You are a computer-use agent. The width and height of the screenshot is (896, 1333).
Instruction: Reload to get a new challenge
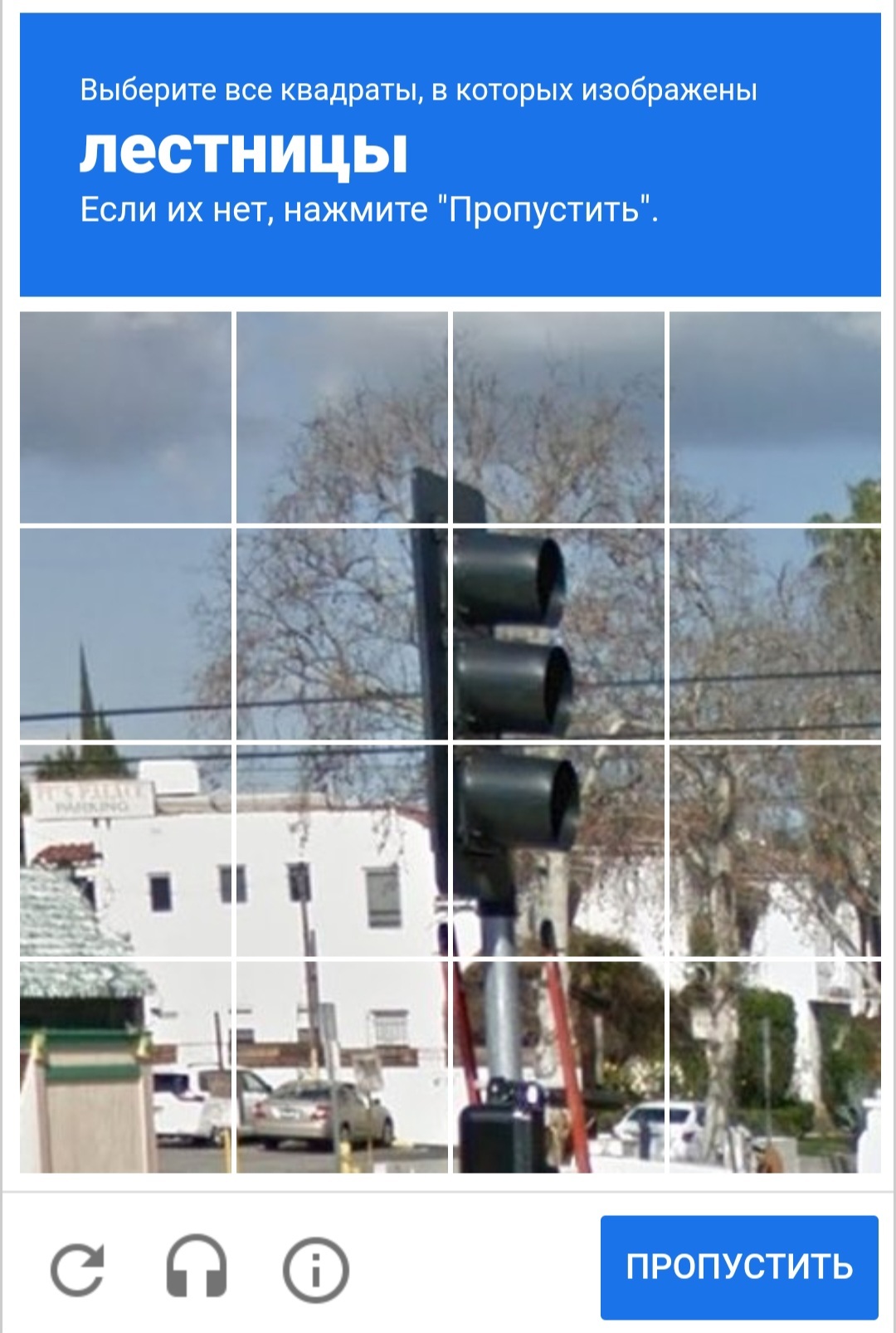(x=78, y=1268)
